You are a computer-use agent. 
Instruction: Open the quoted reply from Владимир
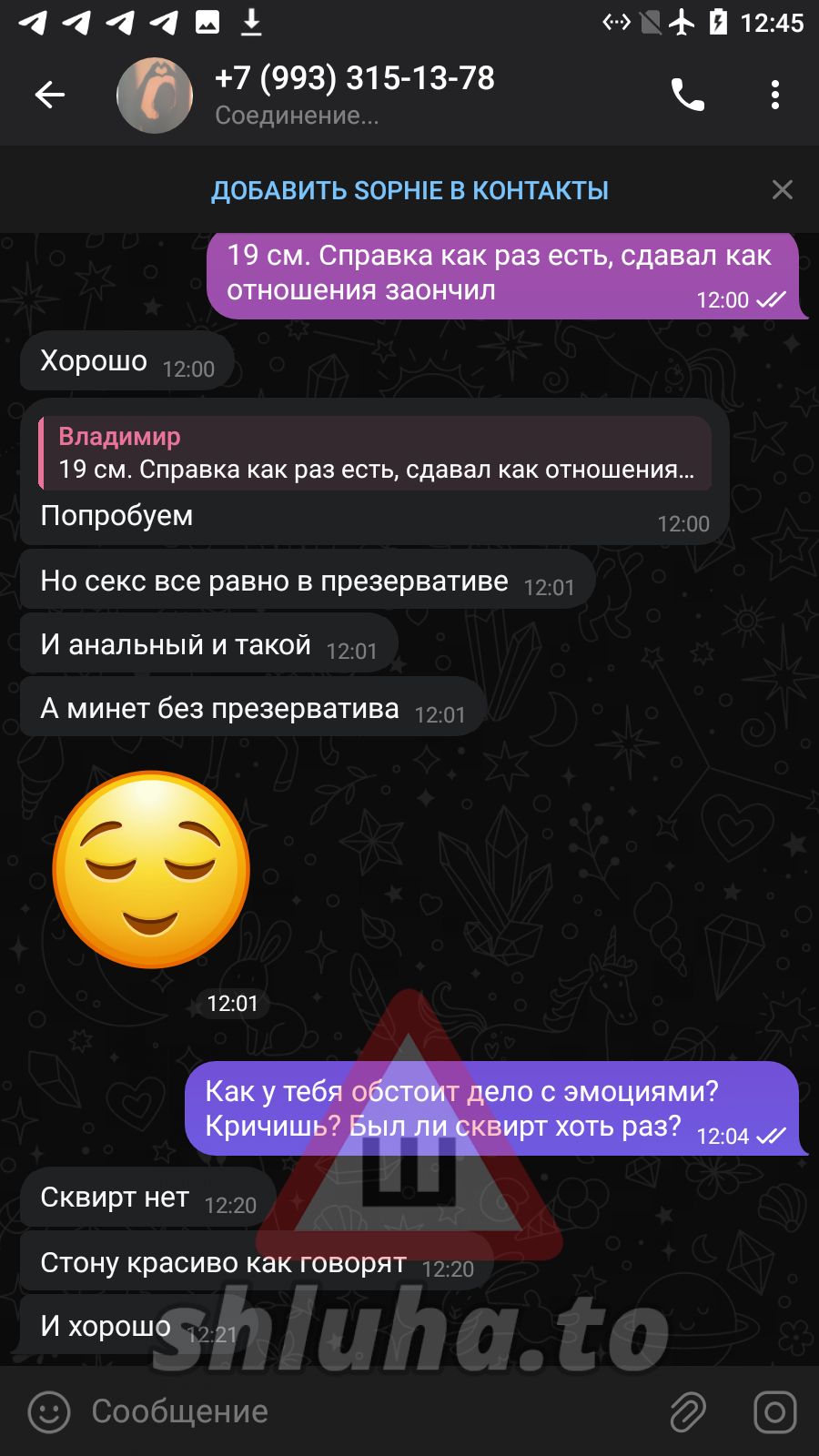pos(375,453)
